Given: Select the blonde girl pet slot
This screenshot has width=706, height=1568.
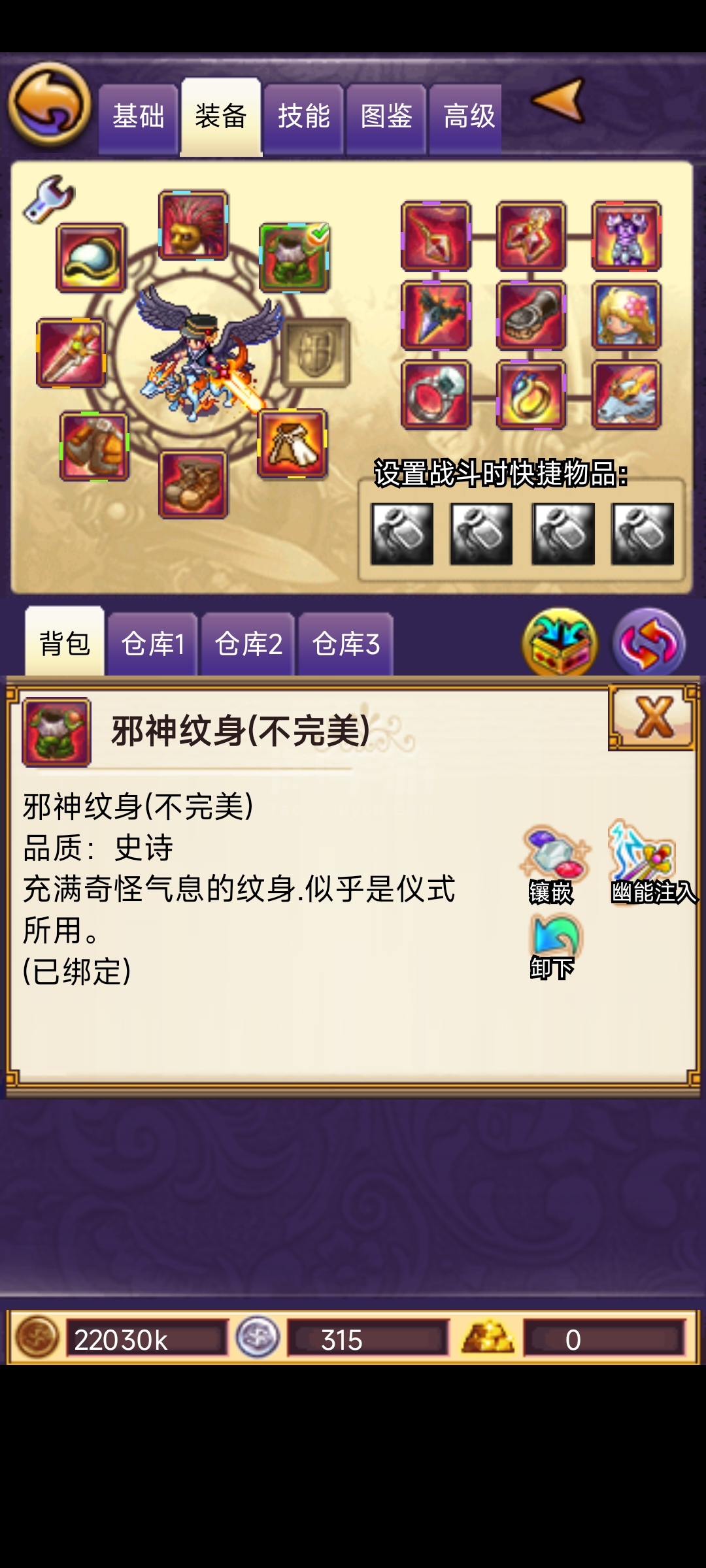Looking at the screenshot, I should tap(626, 316).
